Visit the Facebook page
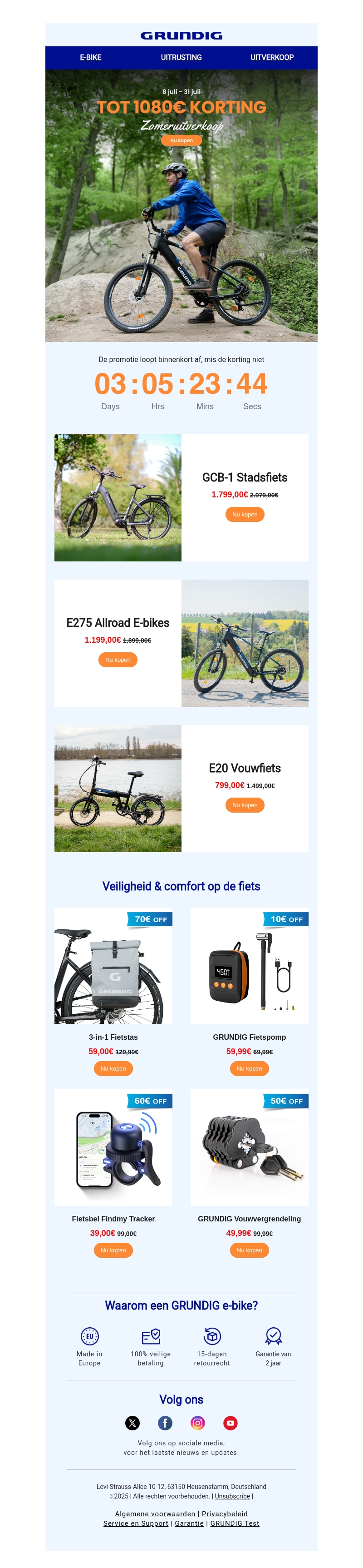This screenshot has width=363, height=1568. [x=165, y=1423]
